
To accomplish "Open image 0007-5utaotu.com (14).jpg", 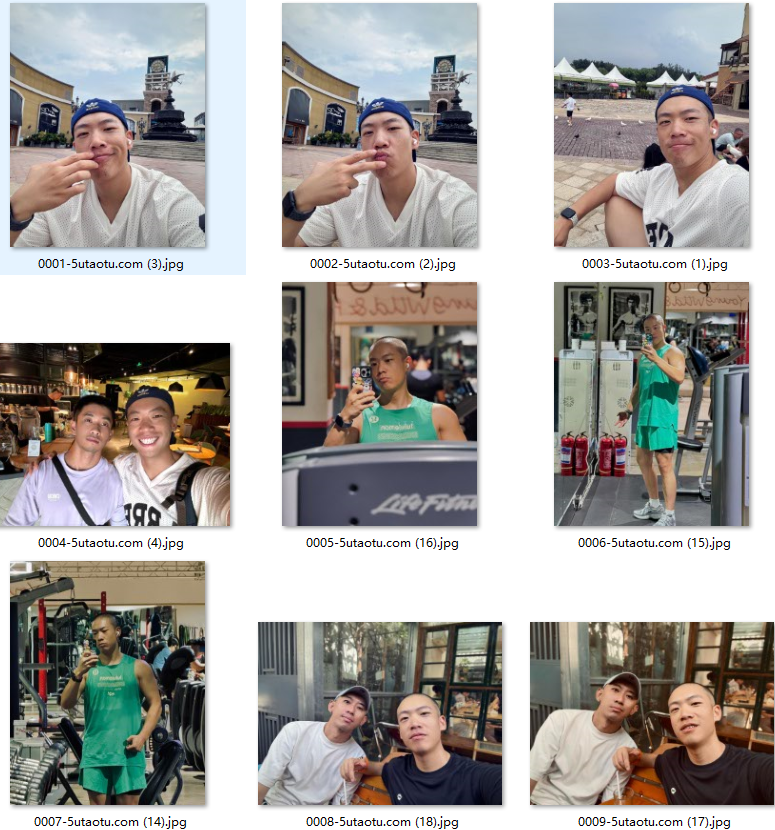I will pos(108,684).
